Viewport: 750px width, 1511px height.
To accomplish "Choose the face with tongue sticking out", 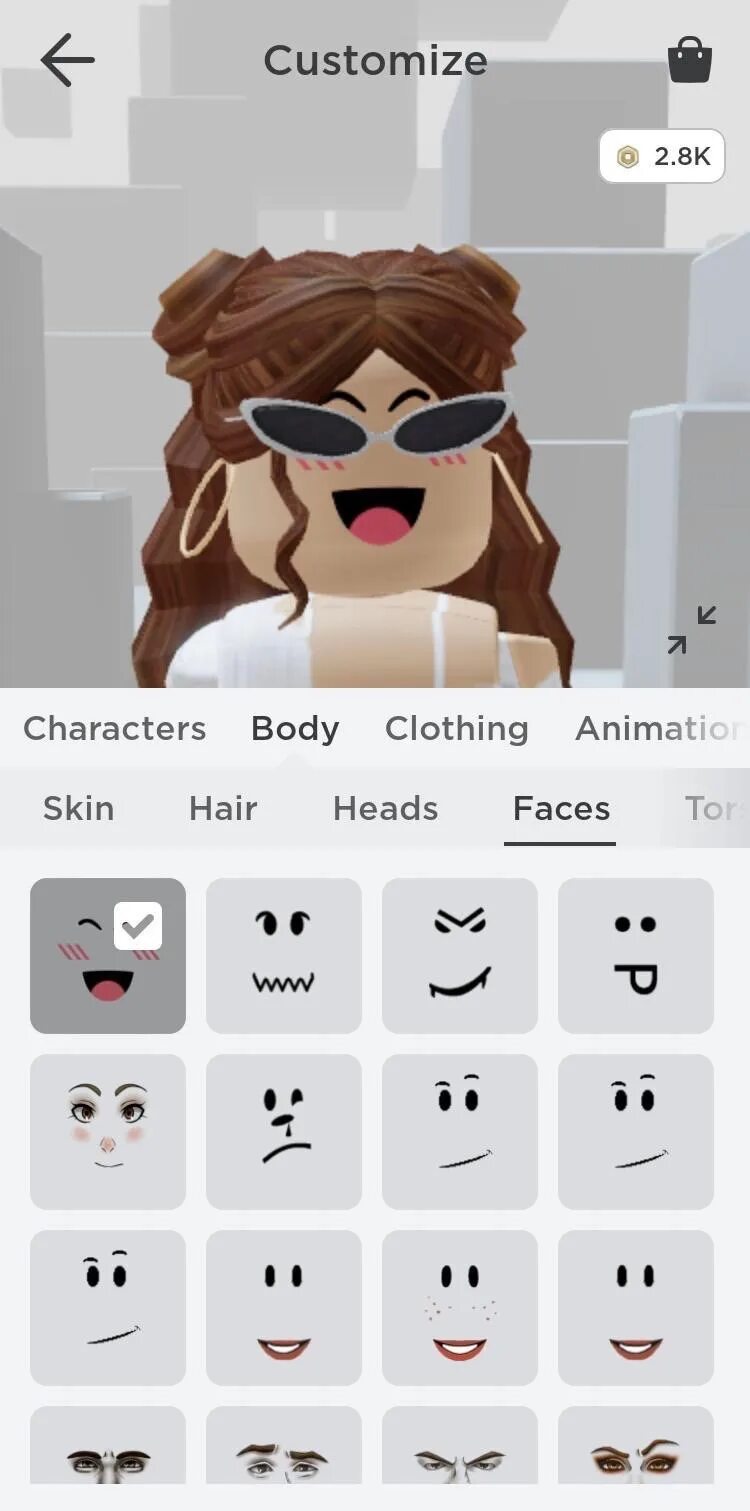I will click(636, 956).
